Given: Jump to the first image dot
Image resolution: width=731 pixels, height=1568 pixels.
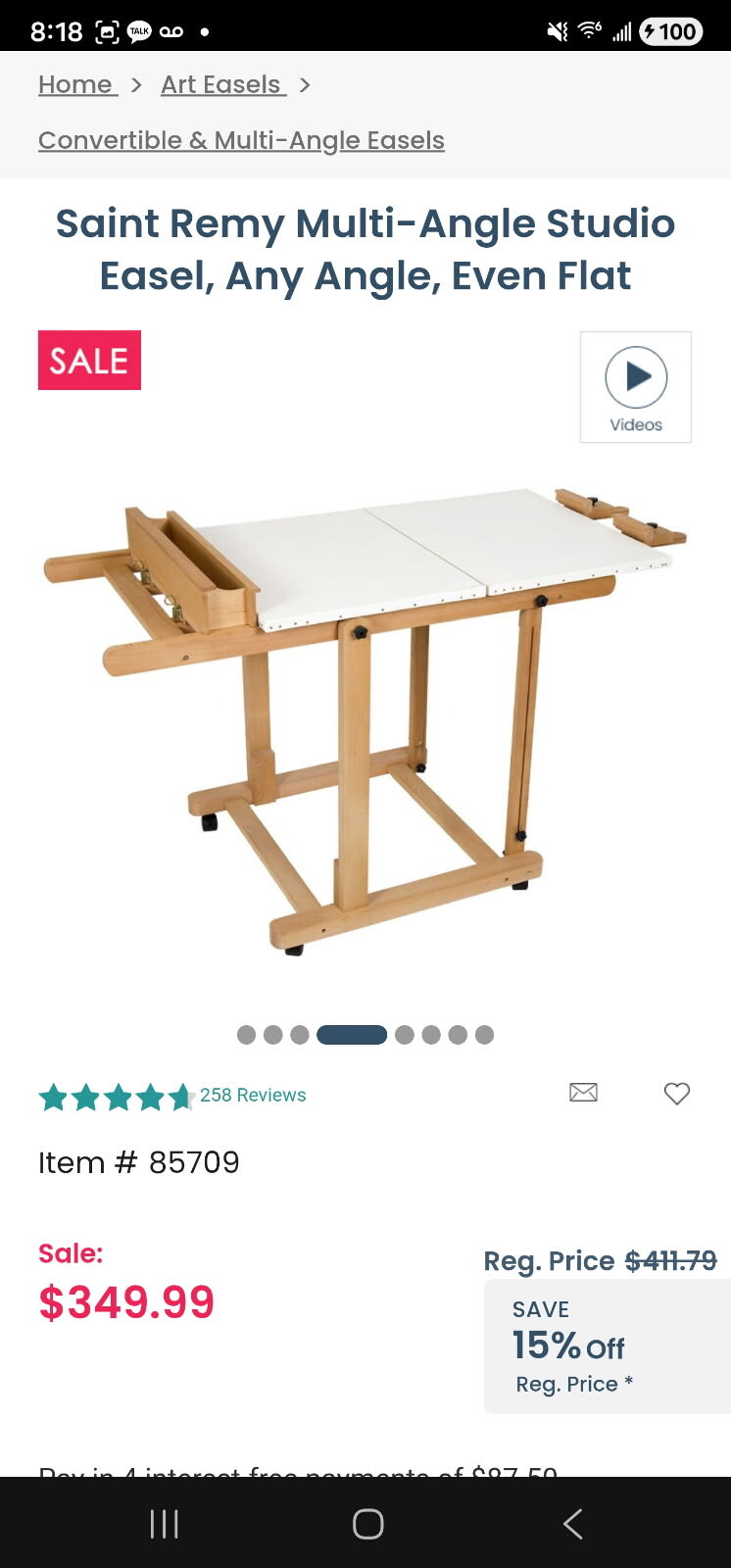Looking at the screenshot, I should 246,1035.
